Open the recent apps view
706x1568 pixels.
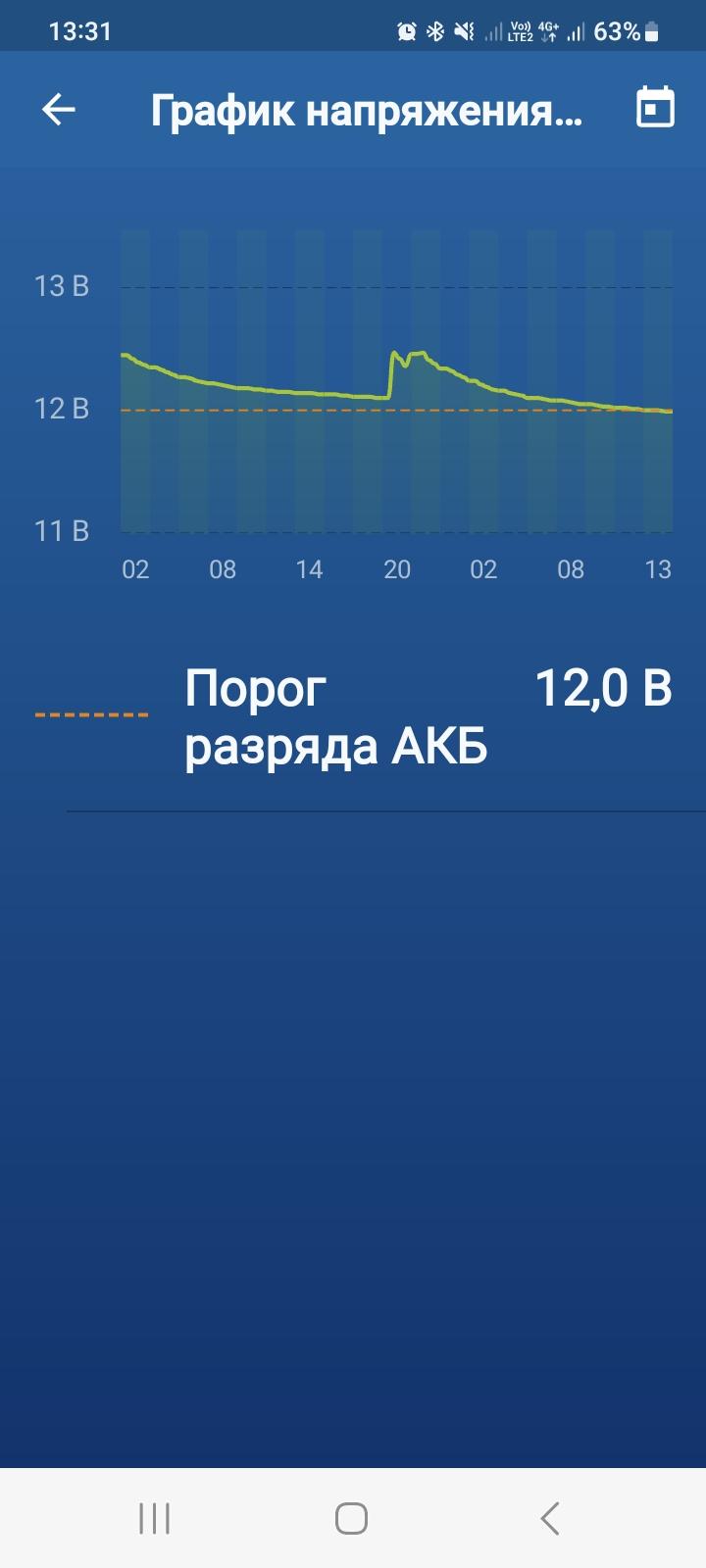click(155, 1518)
